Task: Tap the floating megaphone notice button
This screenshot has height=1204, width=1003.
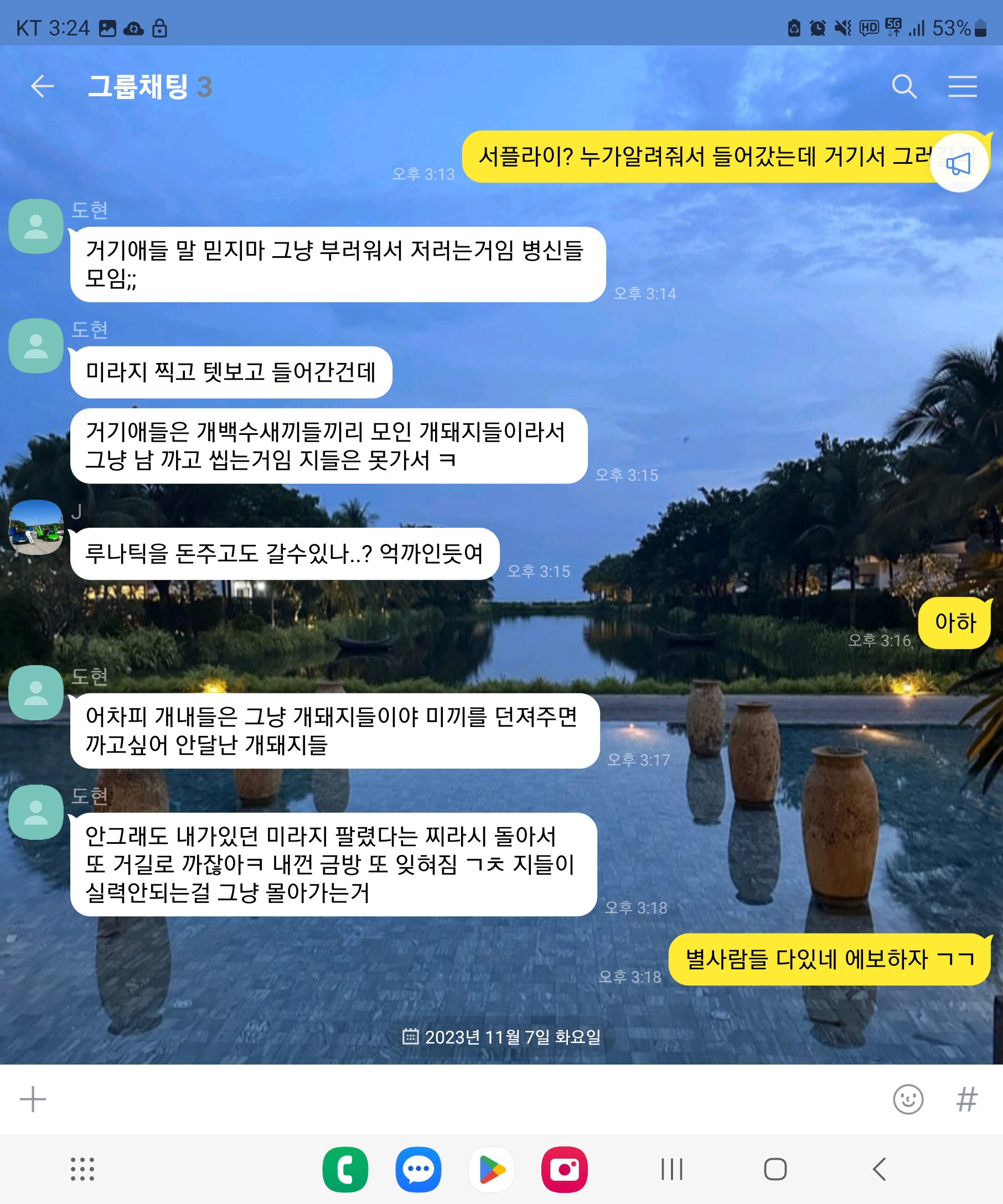Action: coord(958,163)
